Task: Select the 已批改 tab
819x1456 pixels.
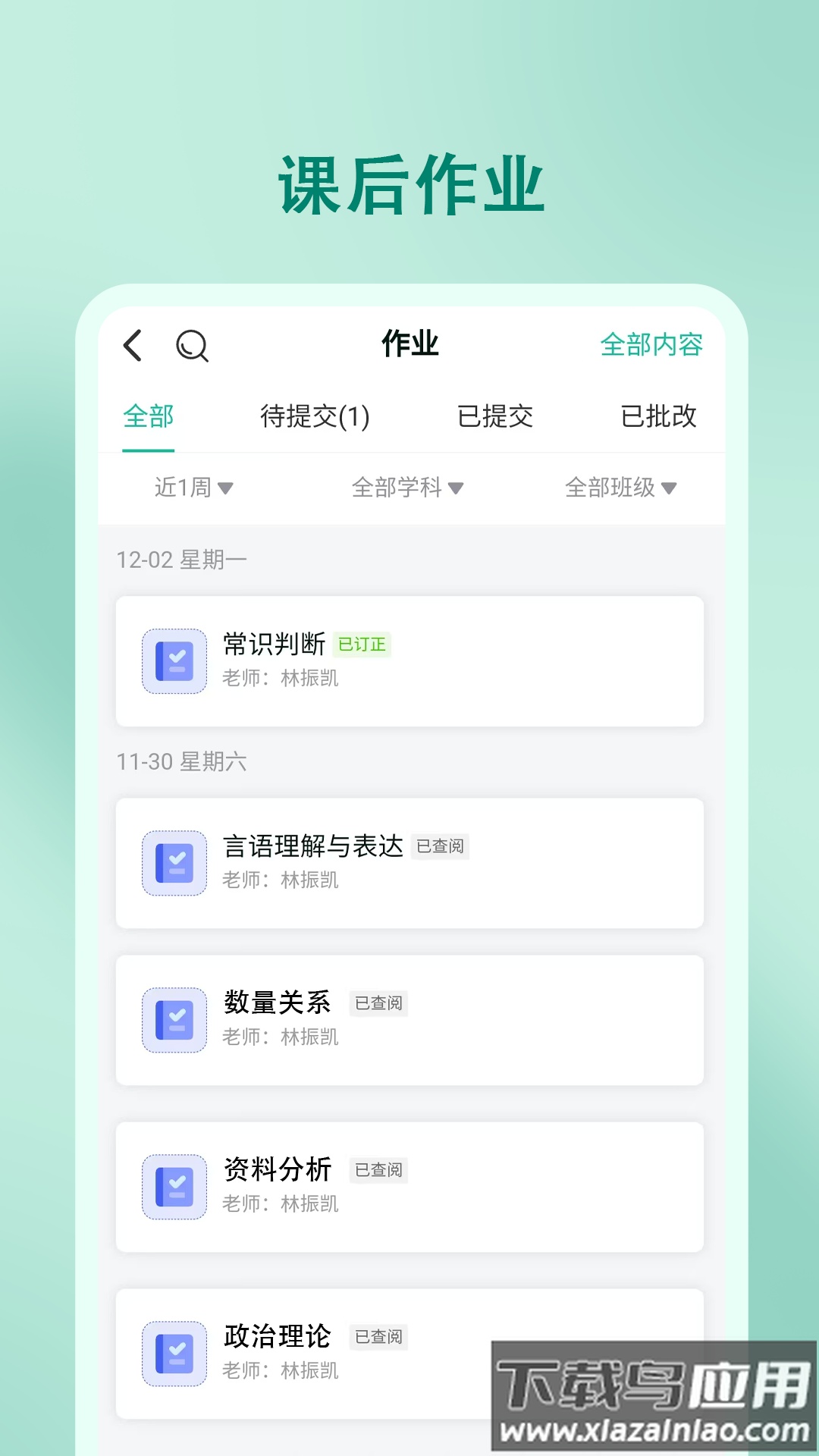Action: point(659,417)
